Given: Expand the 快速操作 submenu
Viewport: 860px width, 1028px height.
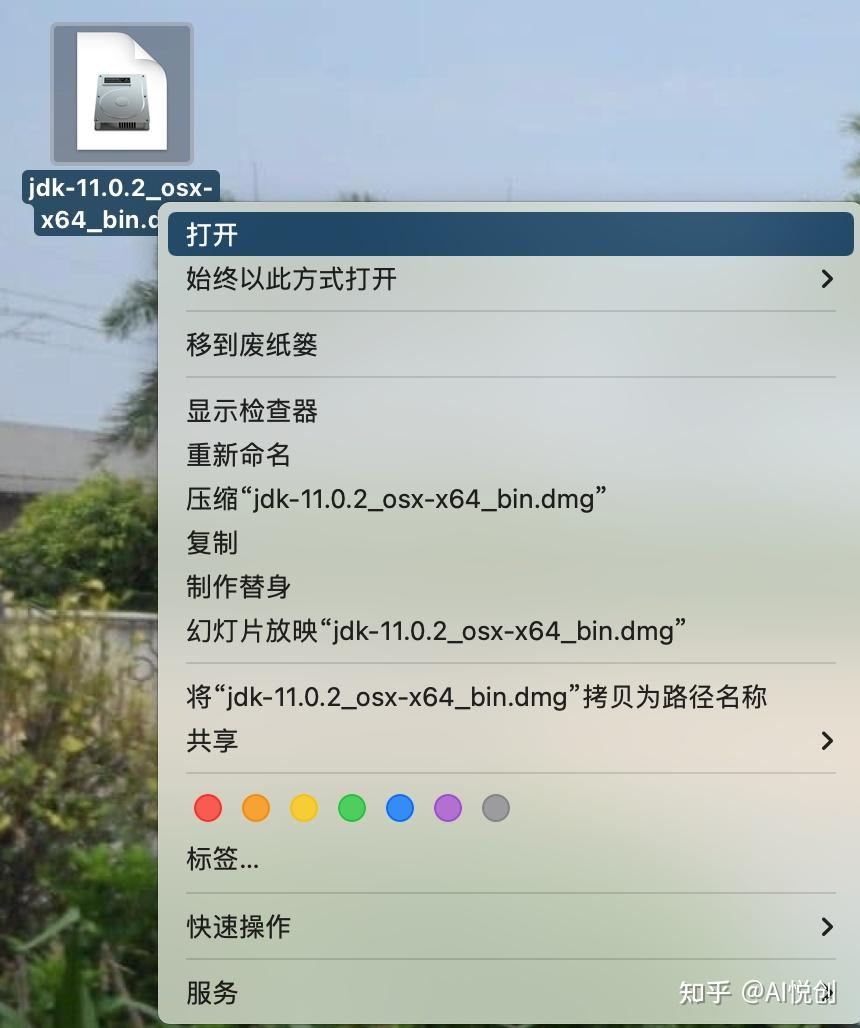Looking at the screenshot, I should tap(239, 926).
